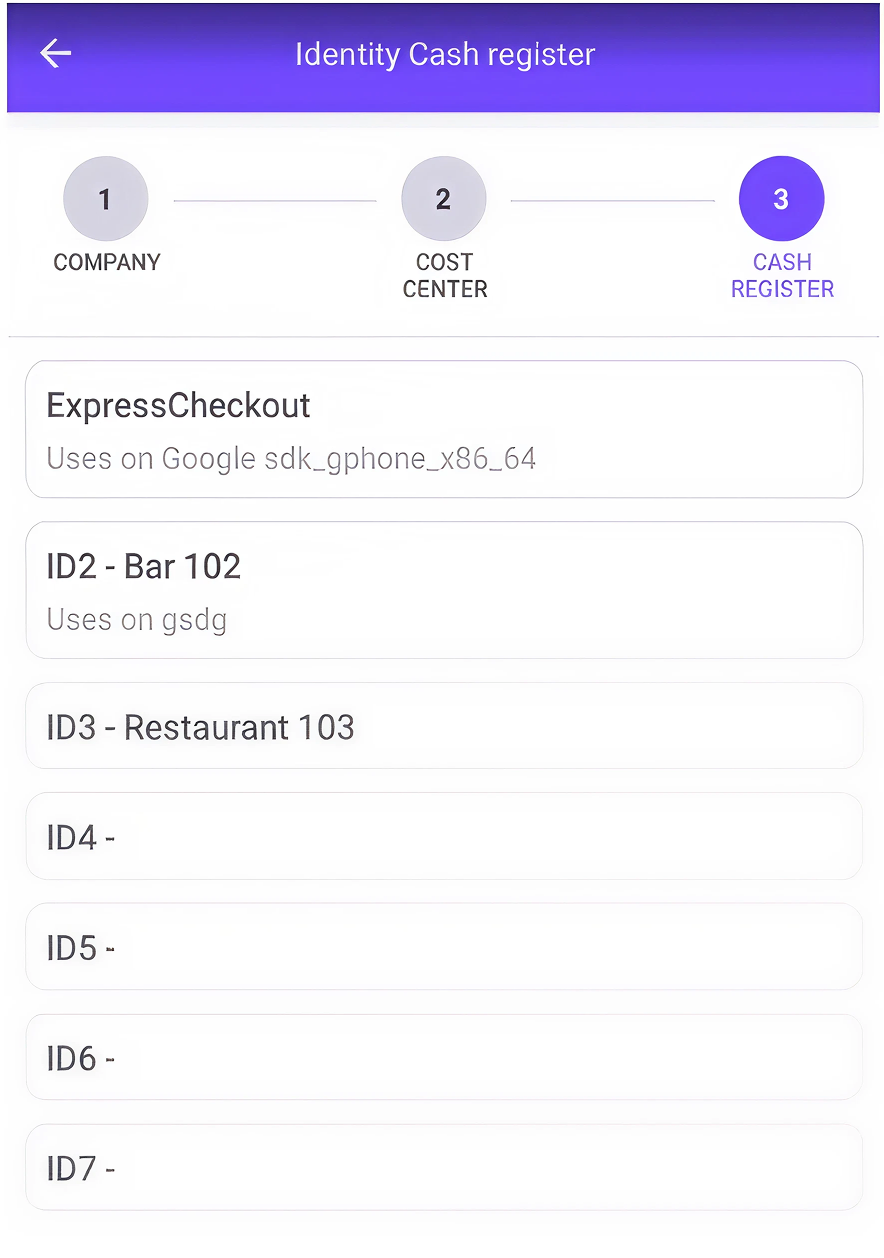Open the ID7 cash register
Viewport: 884px width, 1258px height.
444,1168
